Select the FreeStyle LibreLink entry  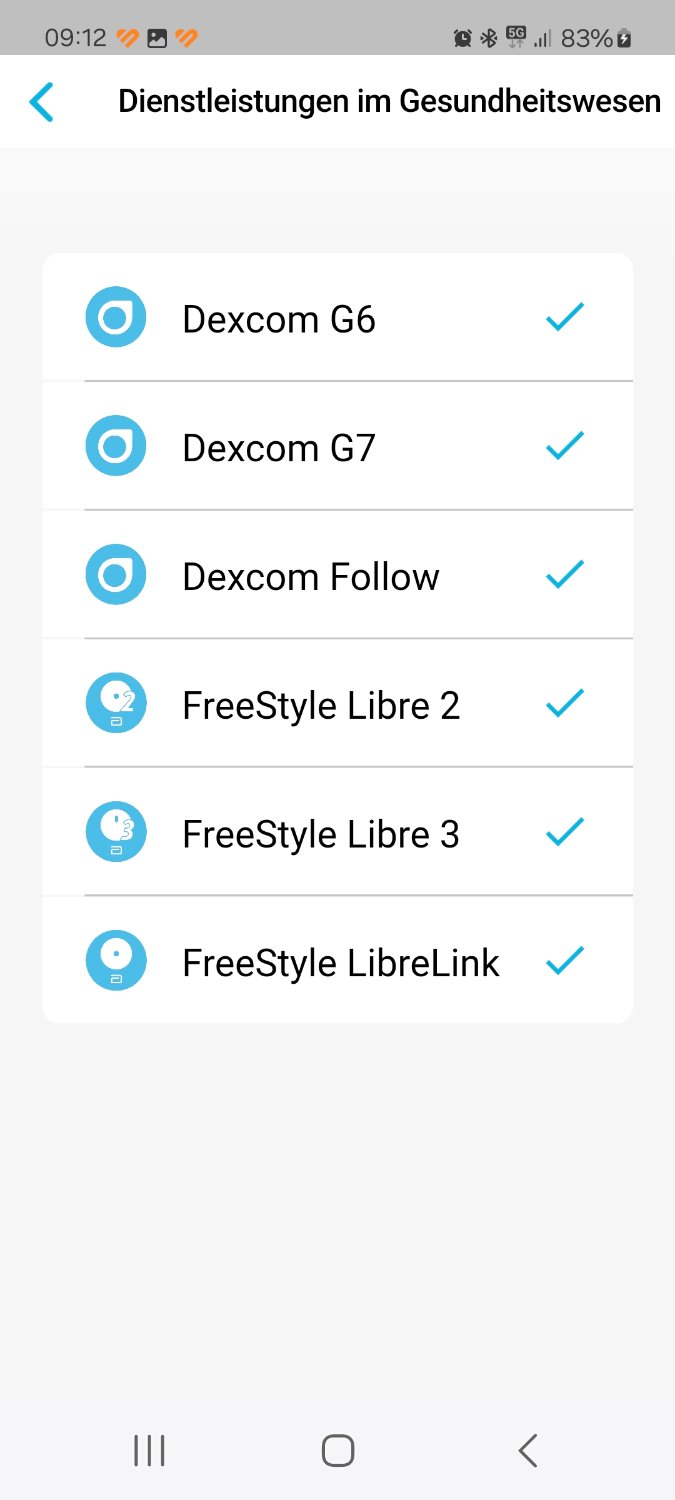337,962
